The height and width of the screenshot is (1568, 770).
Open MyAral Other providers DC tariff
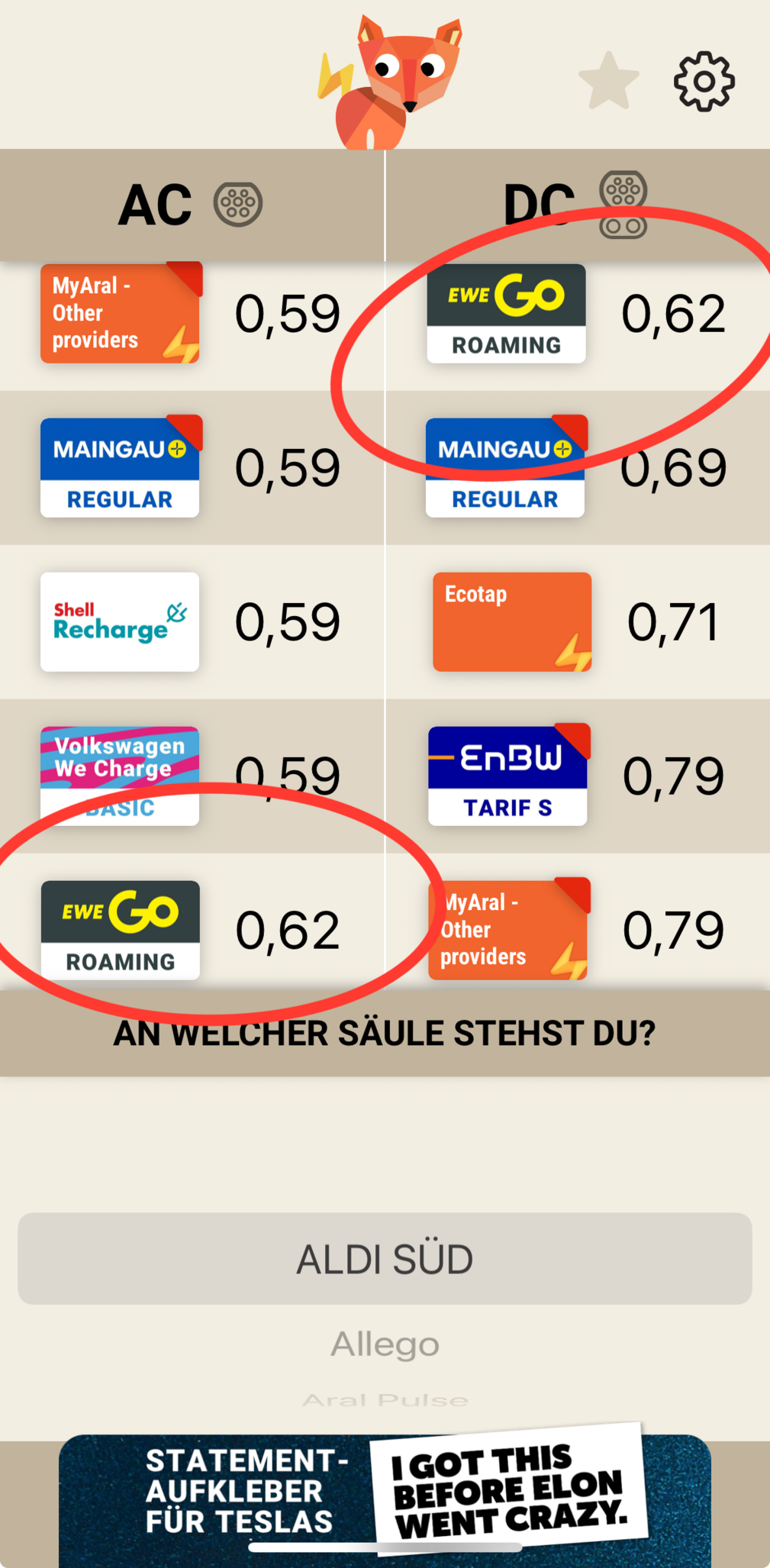[508, 929]
